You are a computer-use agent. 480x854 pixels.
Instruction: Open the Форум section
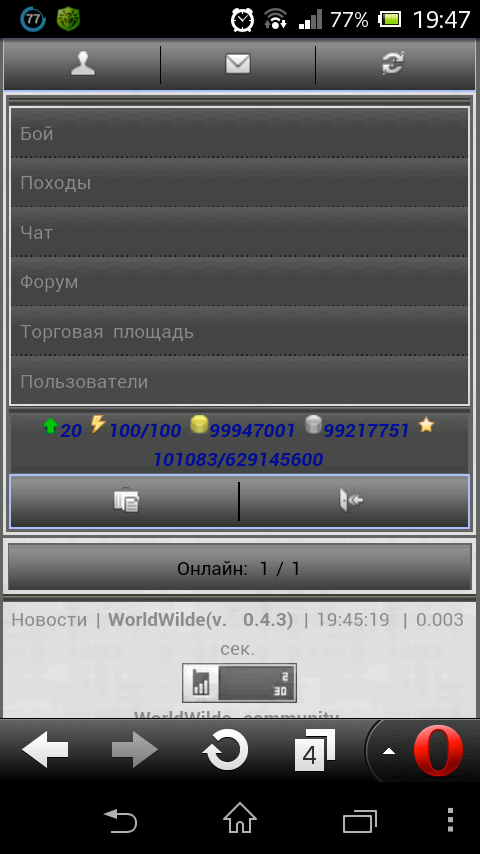pyautogui.click(x=239, y=282)
